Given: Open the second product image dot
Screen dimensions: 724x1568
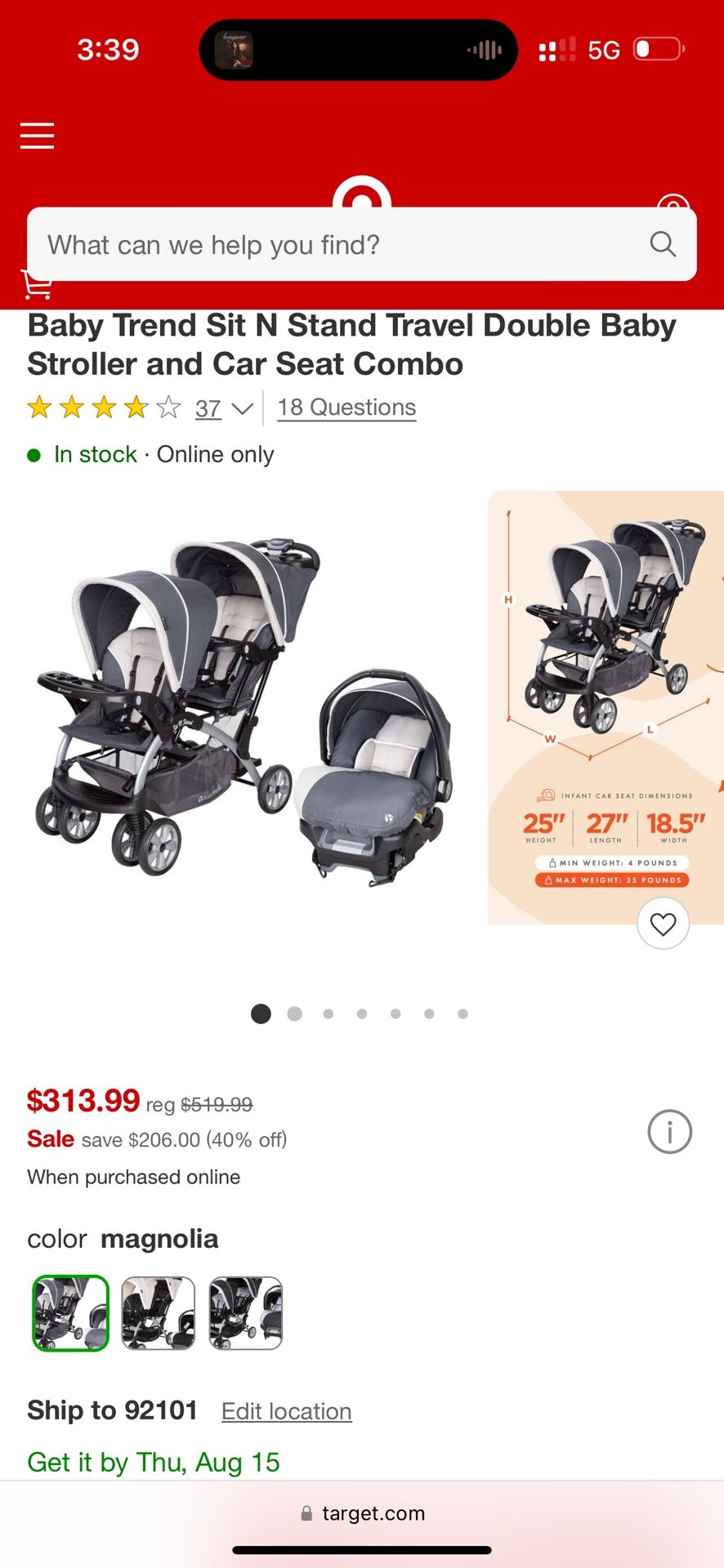Looking at the screenshot, I should [294, 1014].
